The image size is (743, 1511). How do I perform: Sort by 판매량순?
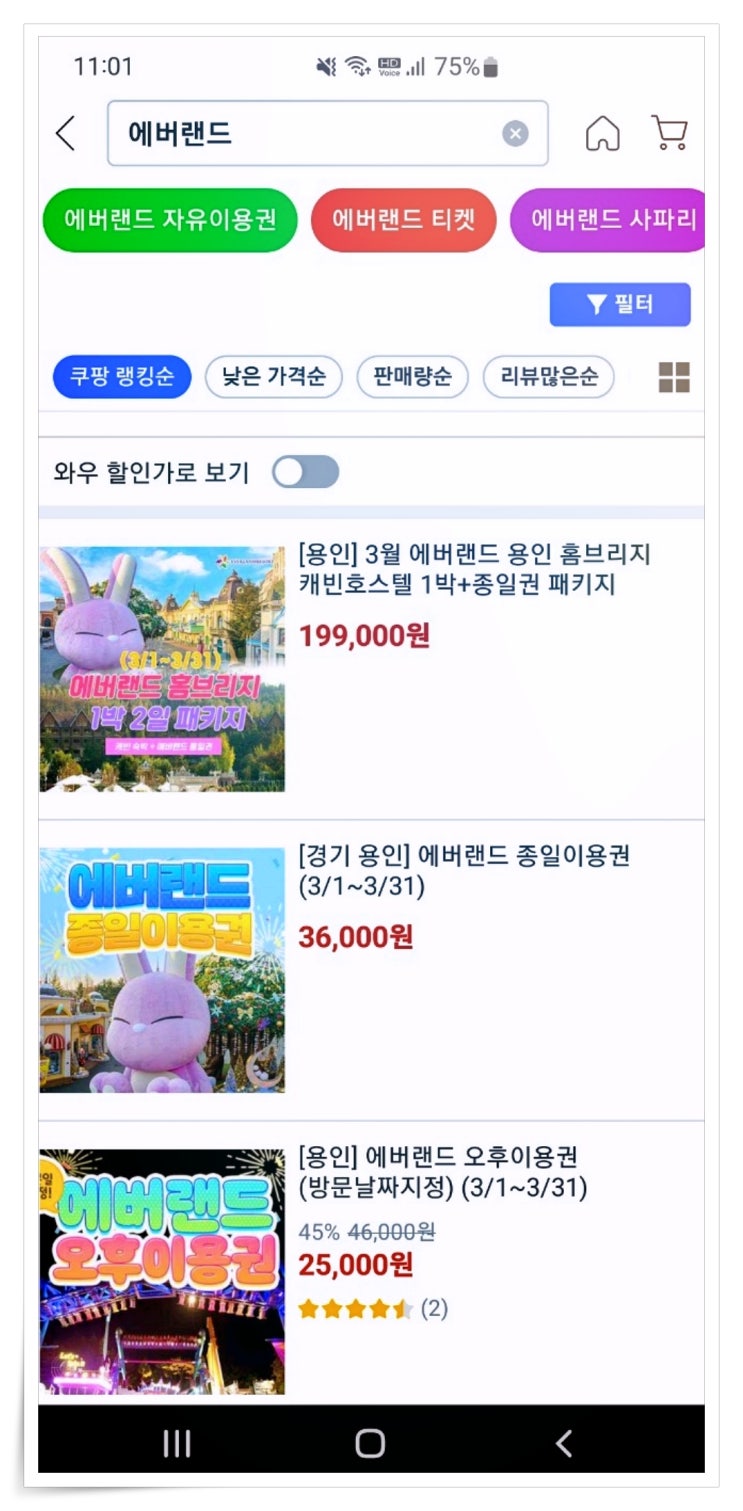click(x=412, y=377)
